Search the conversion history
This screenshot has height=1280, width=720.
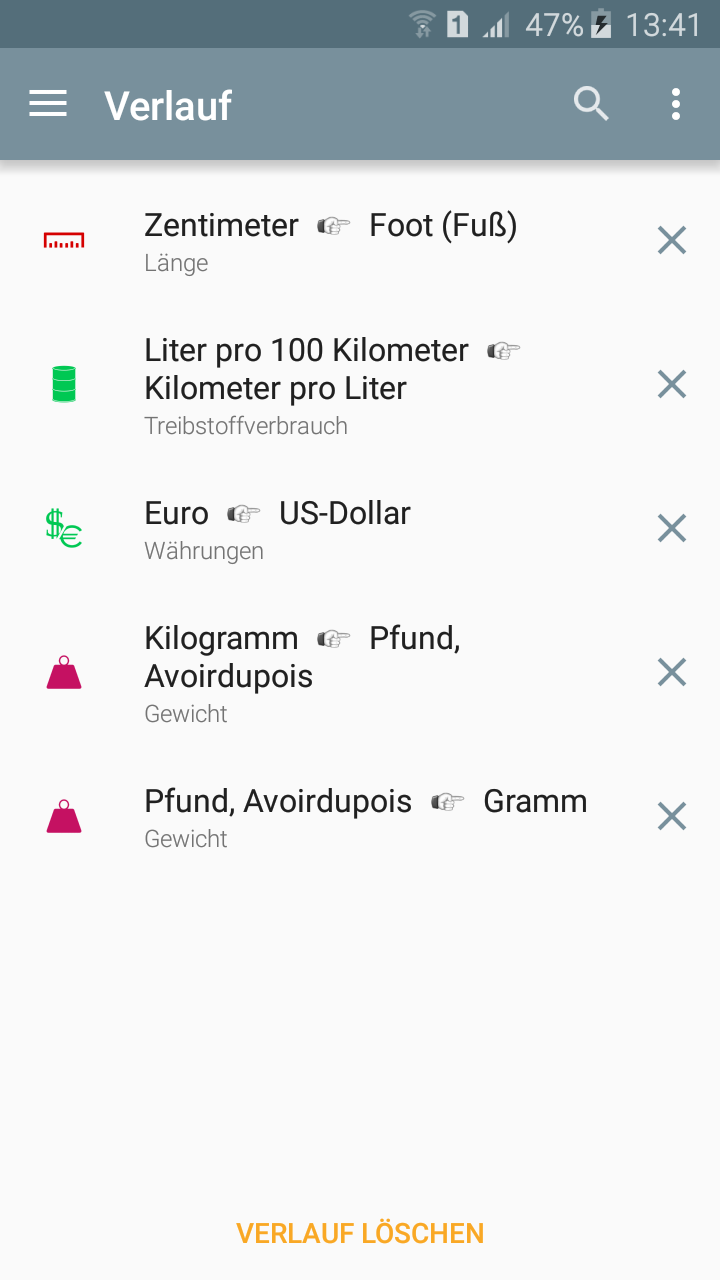pyautogui.click(x=591, y=104)
